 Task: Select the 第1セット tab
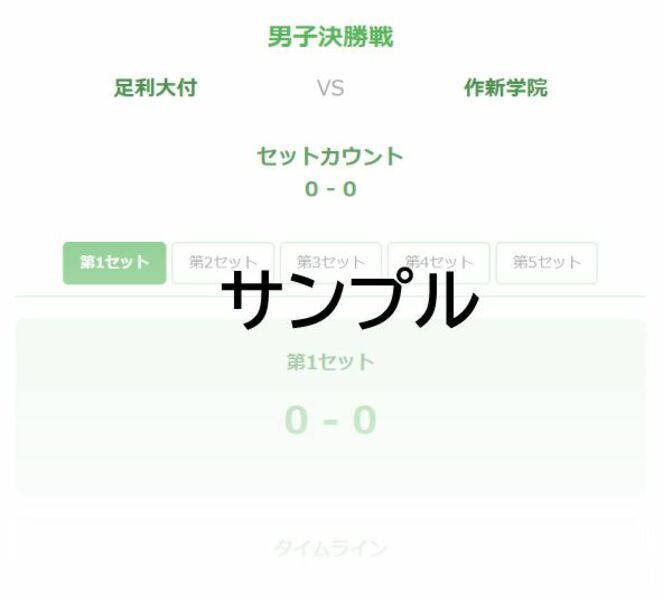click(114, 263)
